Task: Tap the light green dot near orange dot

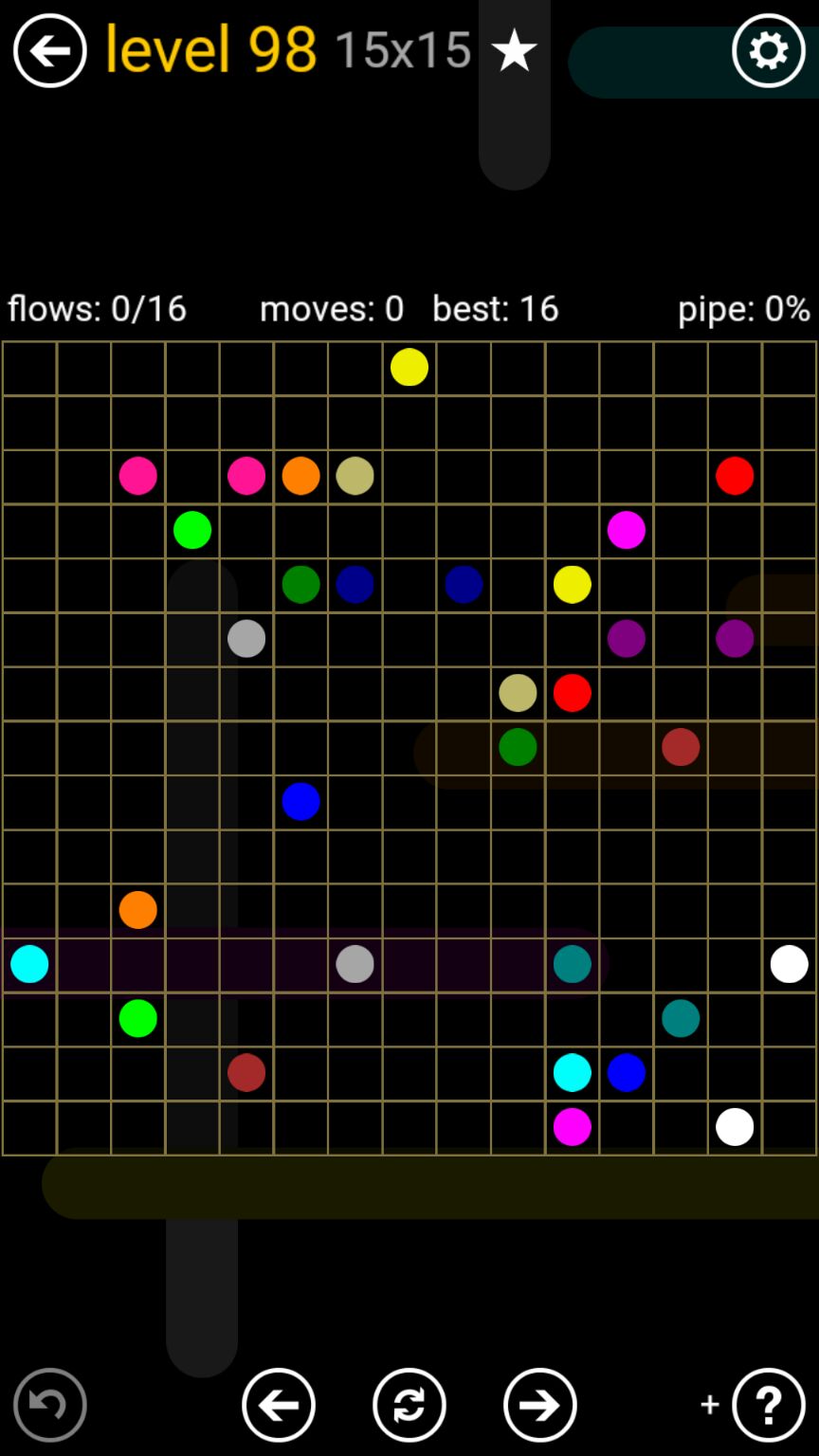Action: pos(137,1018)
